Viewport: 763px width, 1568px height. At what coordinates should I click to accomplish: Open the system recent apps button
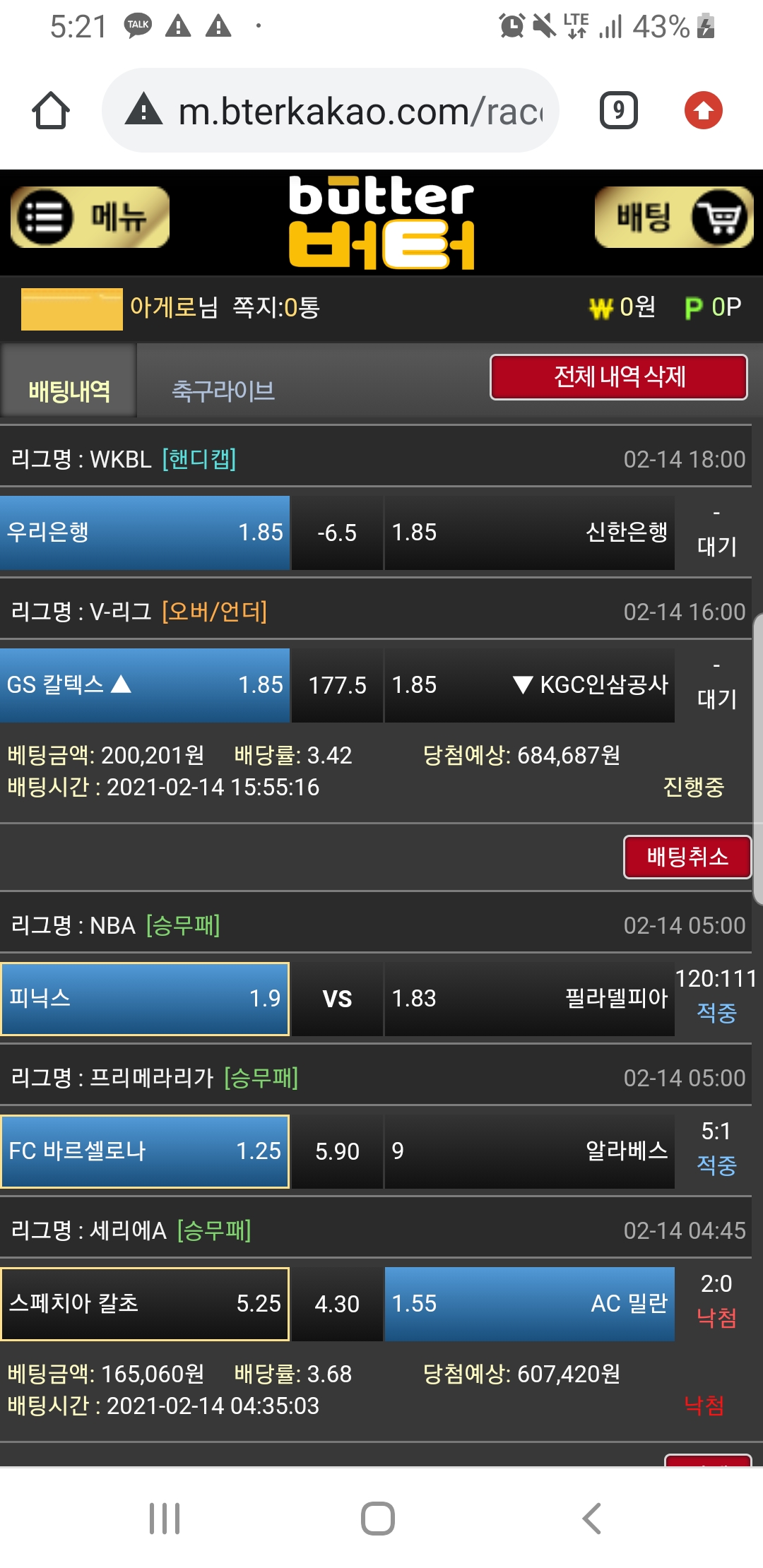(x=165, y=1518)
